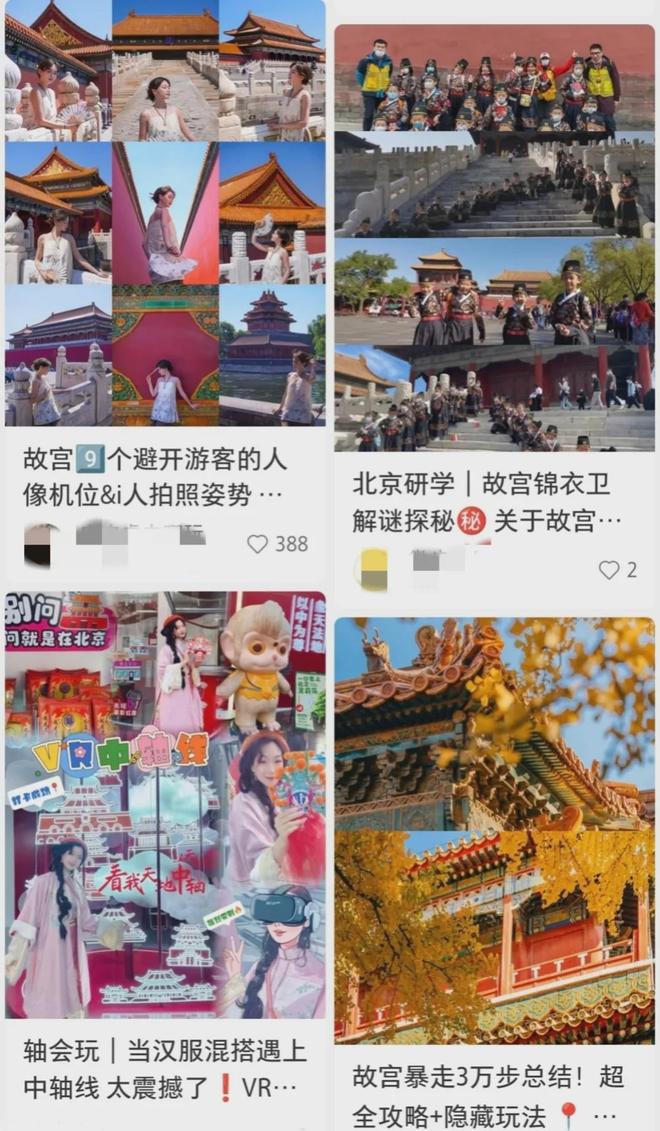Like the 北京研学 故宫锦衣卫 post

[x=608, y=570]
